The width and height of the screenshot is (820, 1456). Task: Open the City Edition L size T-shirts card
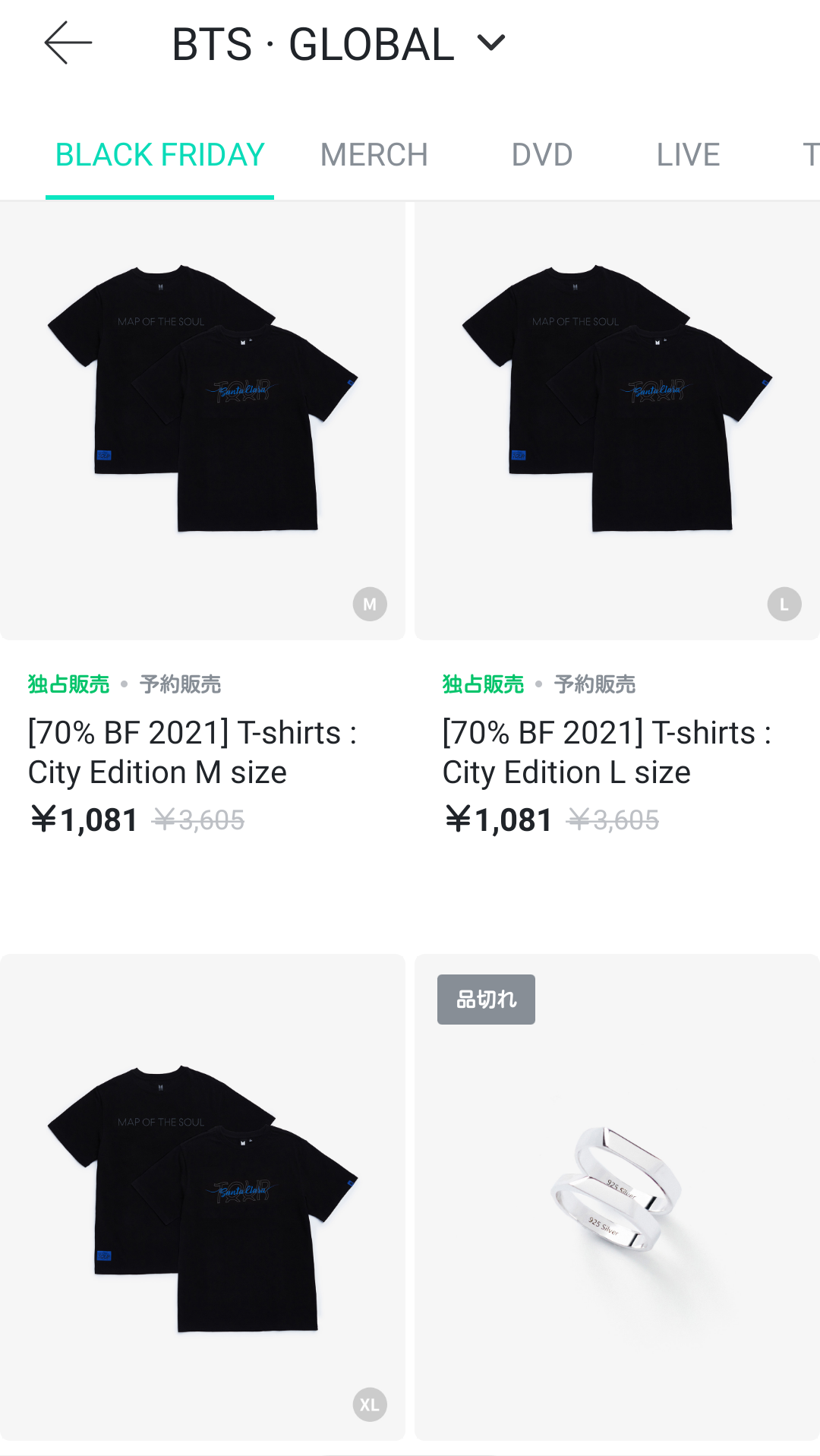point(617,422)
